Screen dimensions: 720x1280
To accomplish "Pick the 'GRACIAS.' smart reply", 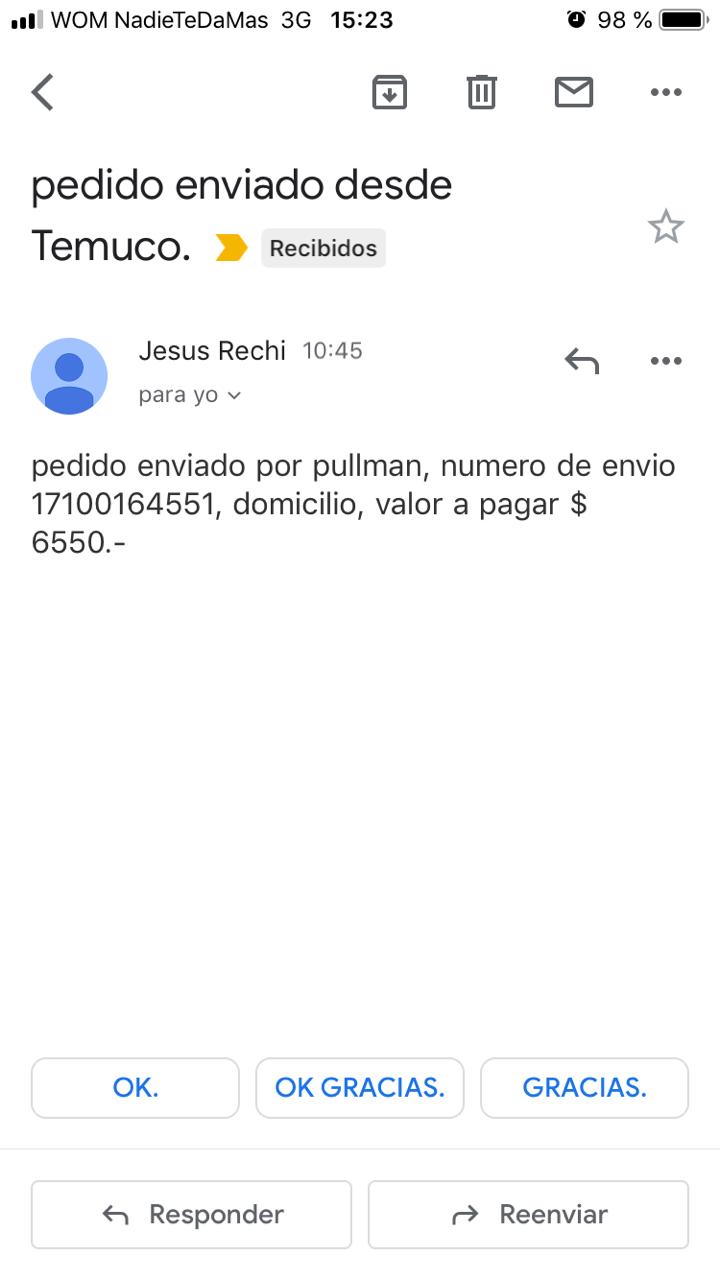I will click(585, 1088).
